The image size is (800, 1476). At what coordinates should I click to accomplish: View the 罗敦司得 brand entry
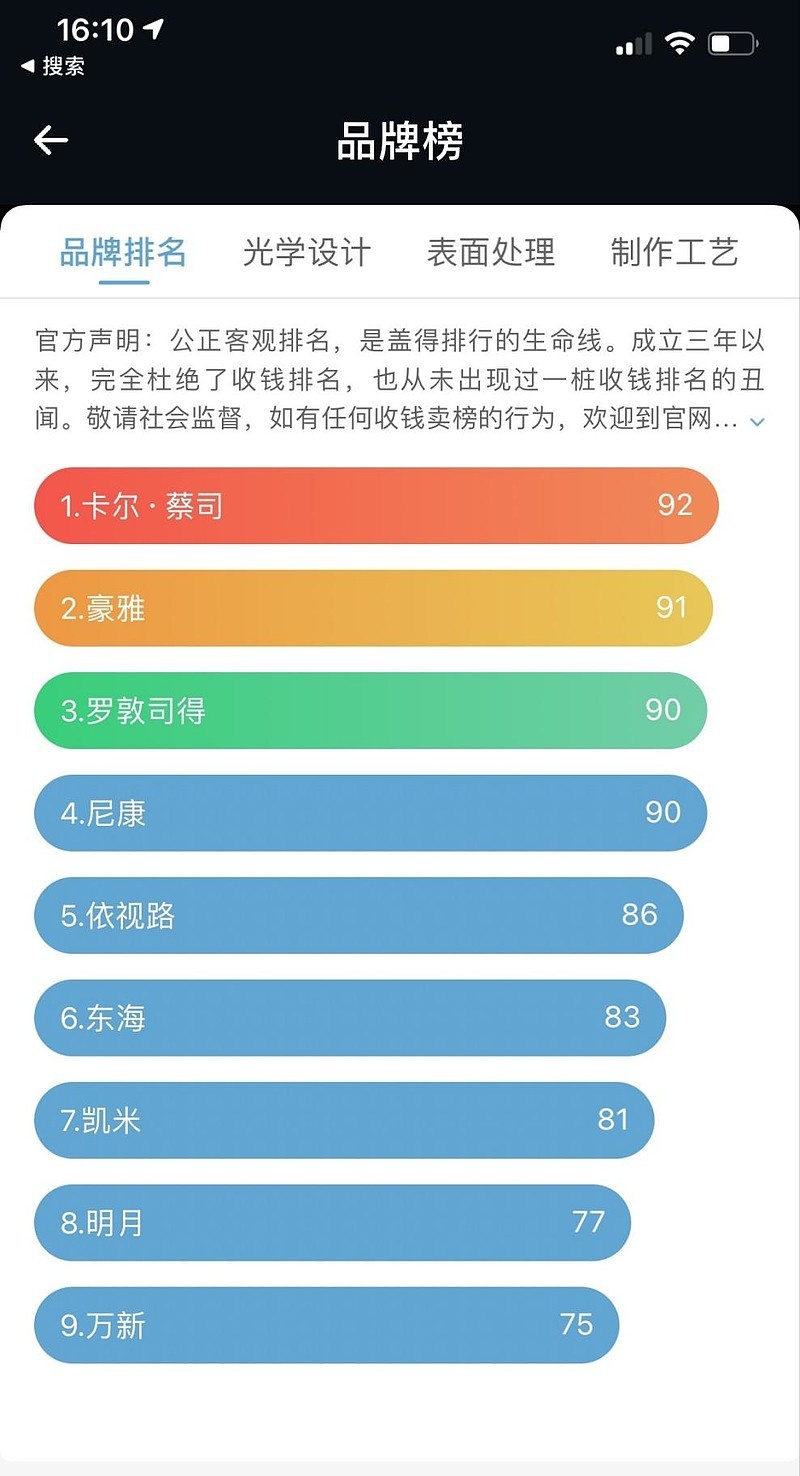point(370,711)
